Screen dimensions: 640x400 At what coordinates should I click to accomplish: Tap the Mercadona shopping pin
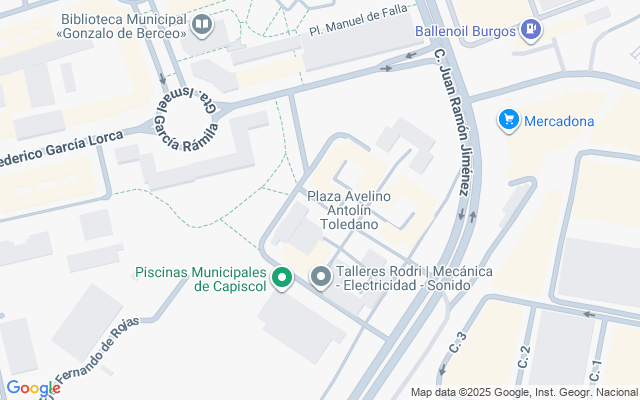tap(509, 121)
